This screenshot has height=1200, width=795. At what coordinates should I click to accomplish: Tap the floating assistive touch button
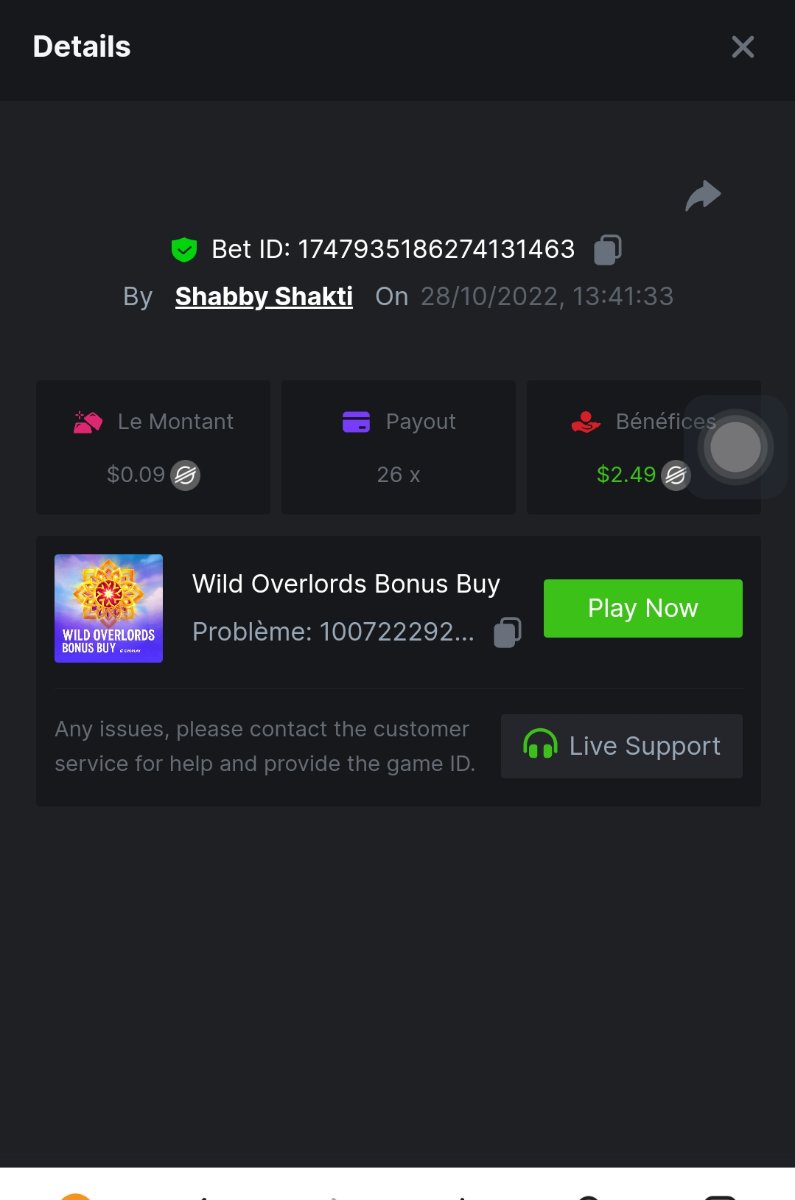(736, 447)
